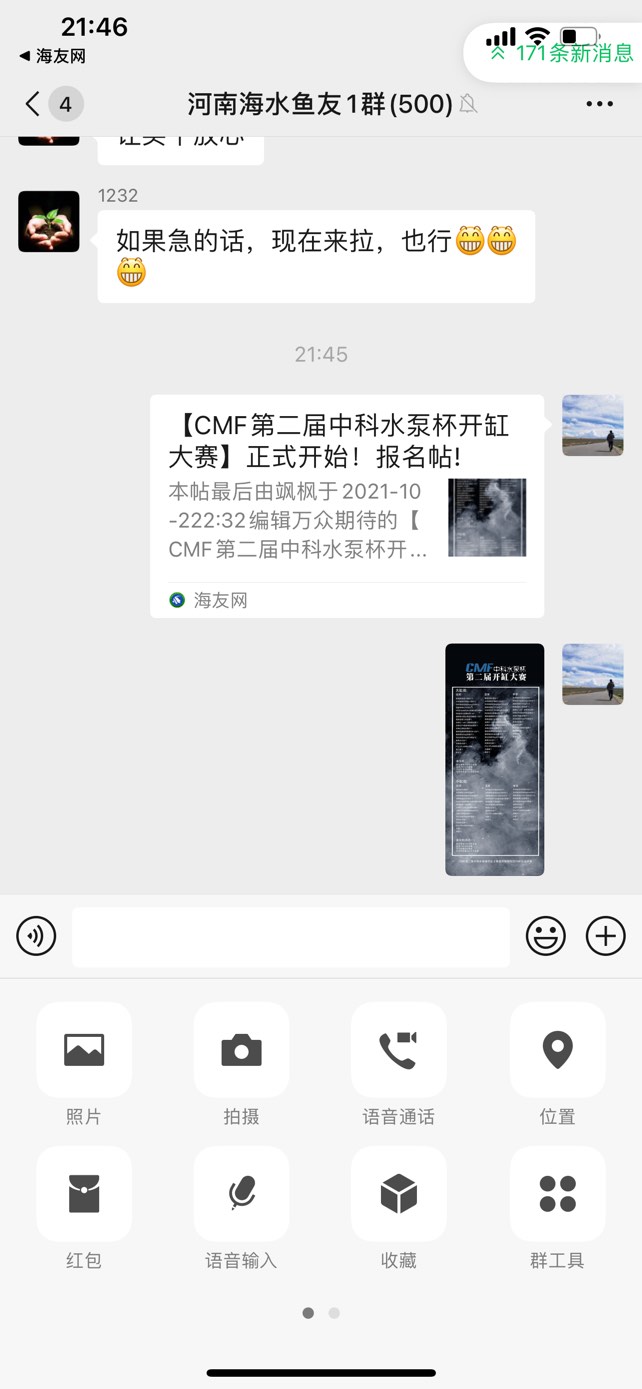Focus the message text field
Image resolution: width=642 pixels, height=1389 pixels.
pos(290,937)
